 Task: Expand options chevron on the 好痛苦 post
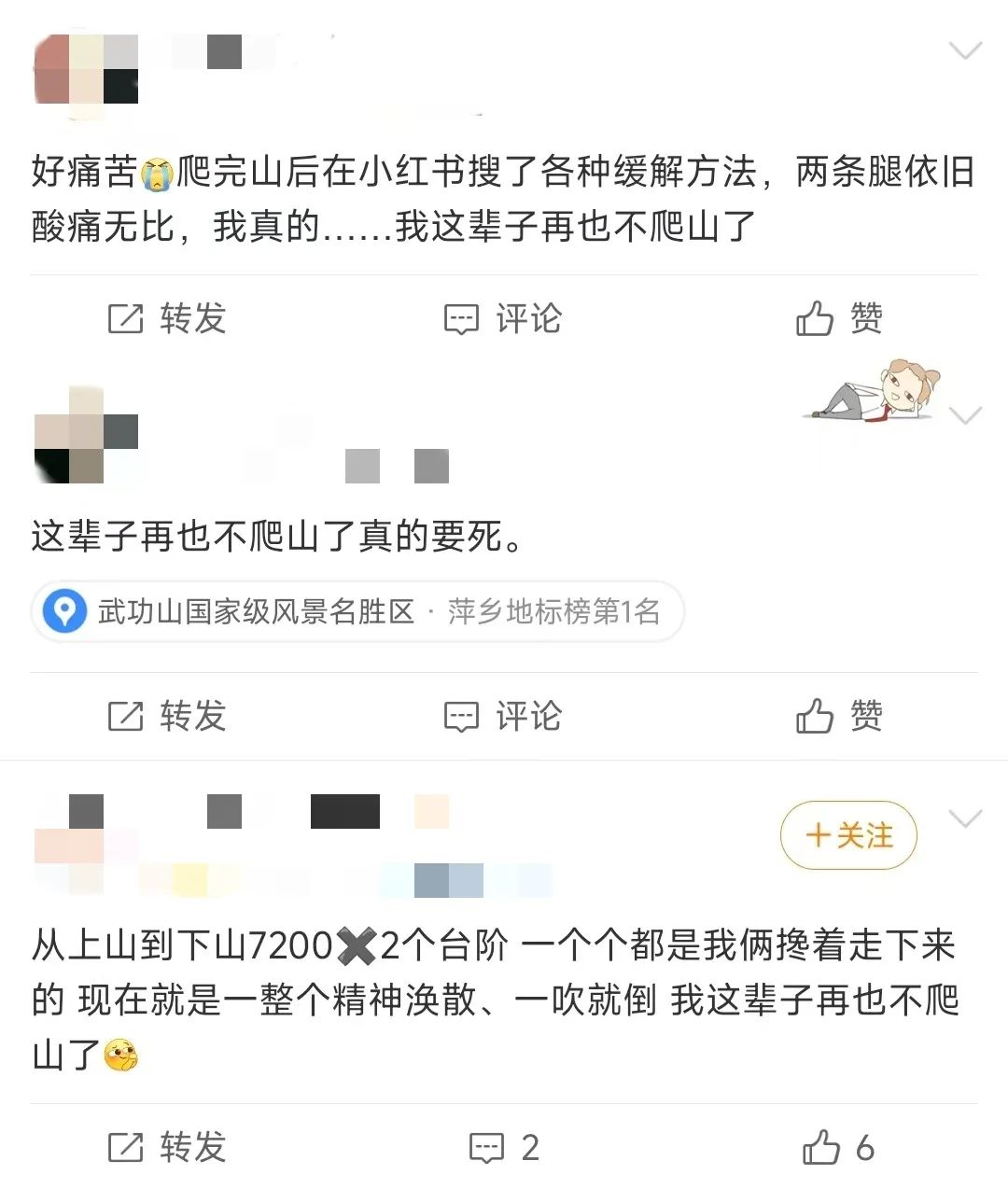pos(964,50)
